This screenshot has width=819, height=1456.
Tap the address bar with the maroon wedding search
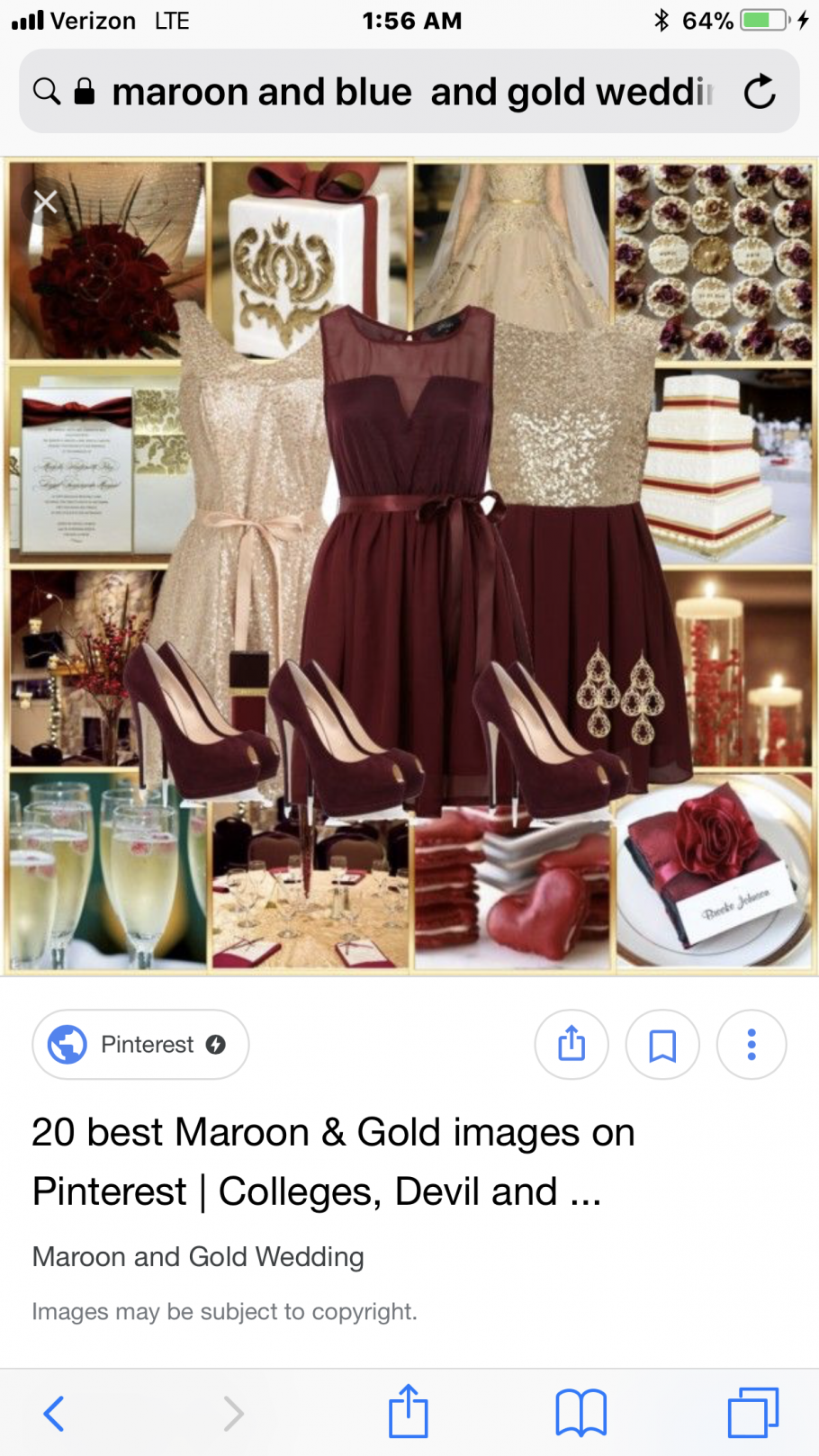[x=409, y=92]
